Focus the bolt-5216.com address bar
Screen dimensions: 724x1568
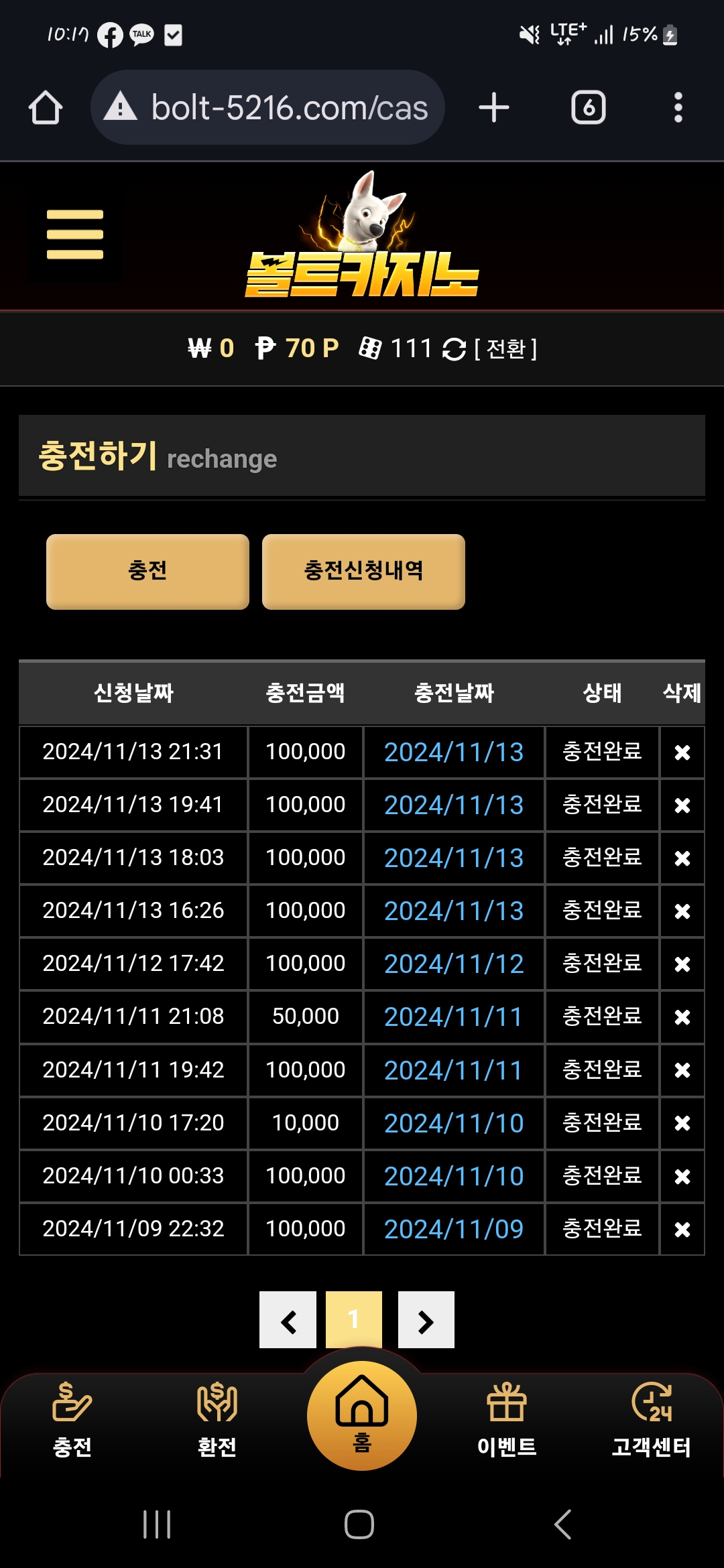pyautogui.click(x=267, y=107)
